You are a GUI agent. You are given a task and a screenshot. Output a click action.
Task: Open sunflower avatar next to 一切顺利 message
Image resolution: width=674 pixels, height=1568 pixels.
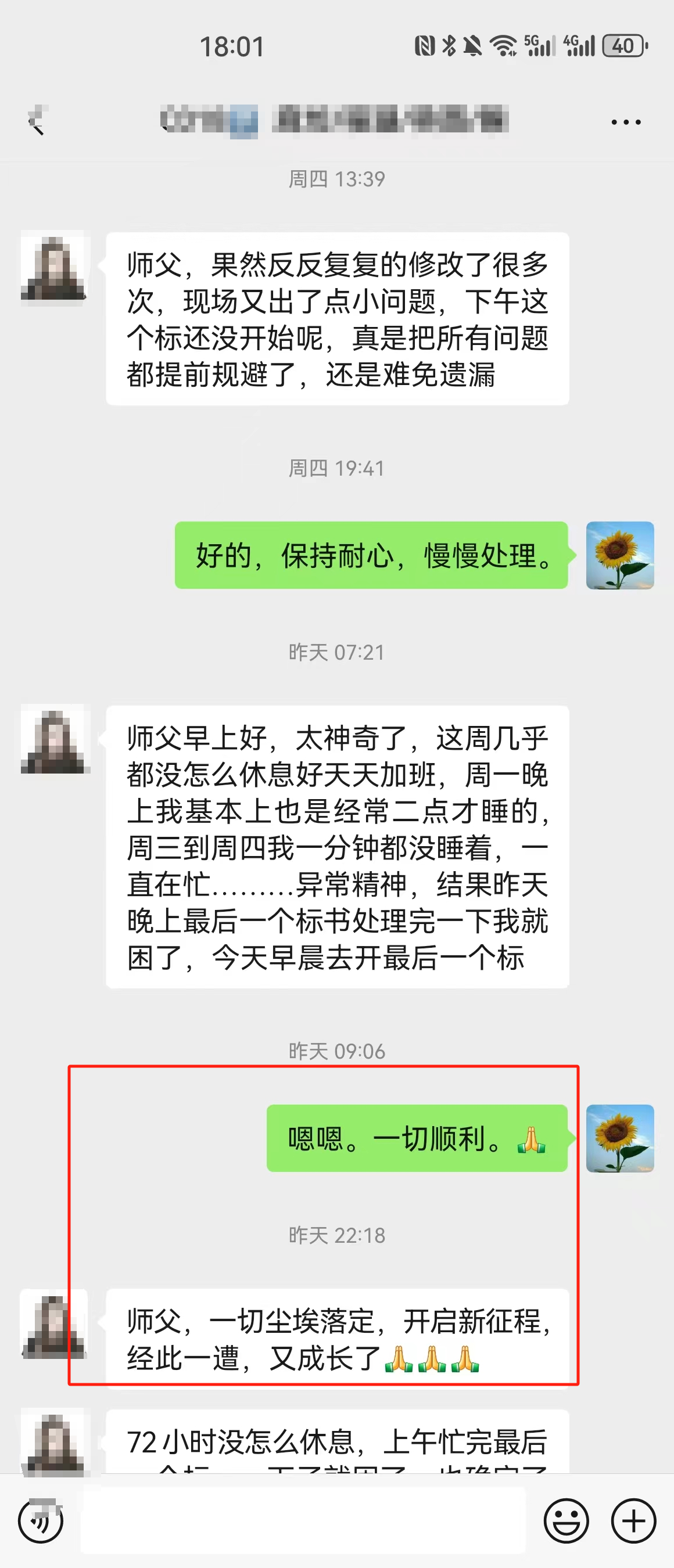619,1138
